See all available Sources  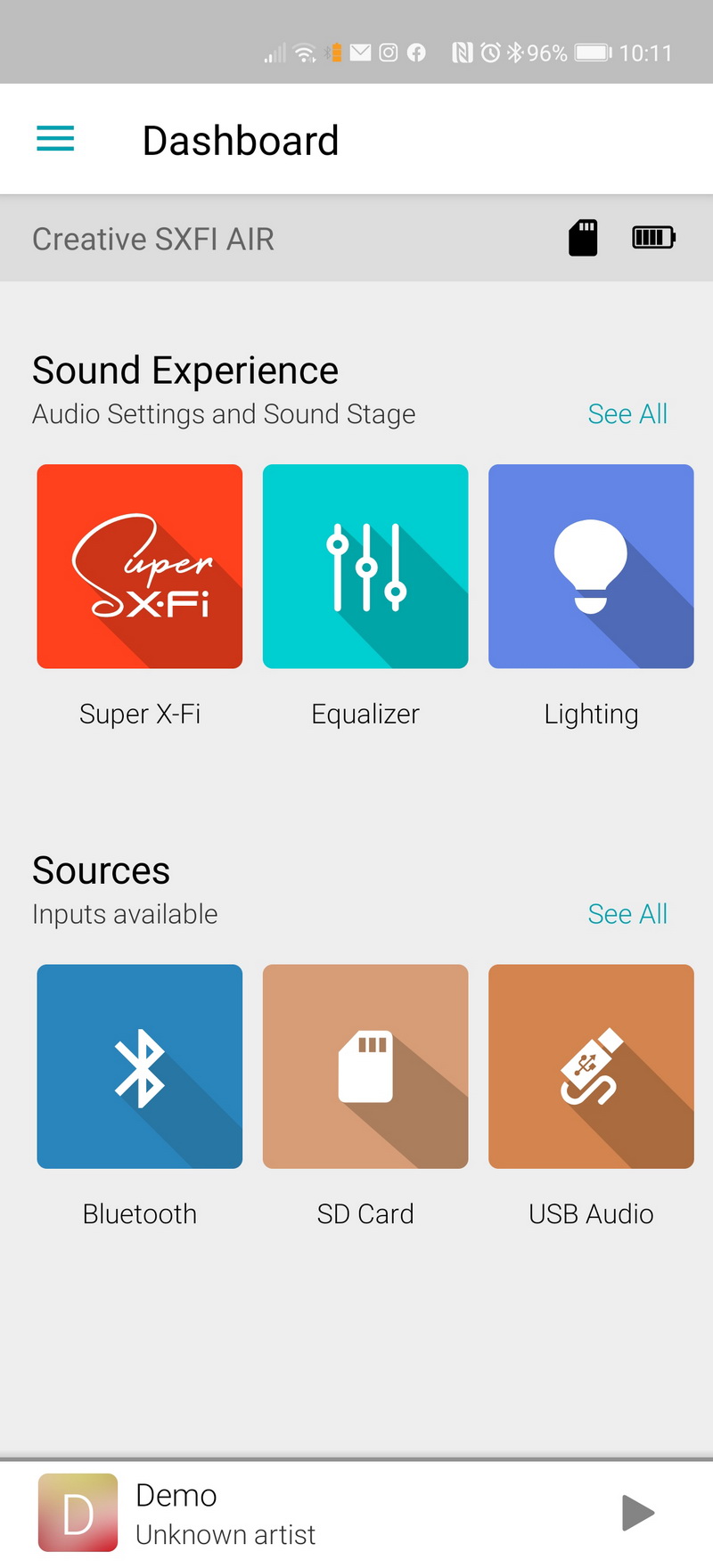pos(627,914)
